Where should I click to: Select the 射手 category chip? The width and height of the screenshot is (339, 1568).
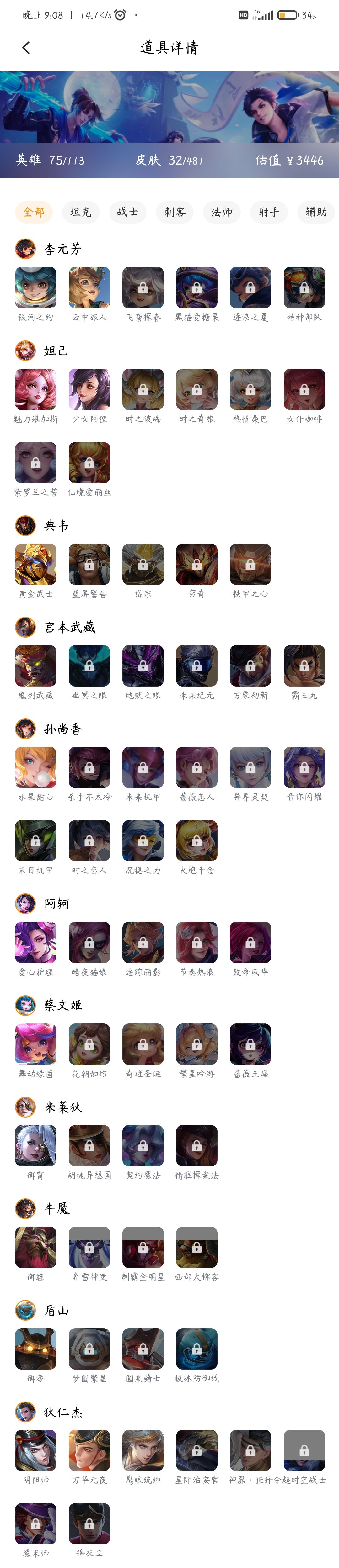(x=269, y=212)
